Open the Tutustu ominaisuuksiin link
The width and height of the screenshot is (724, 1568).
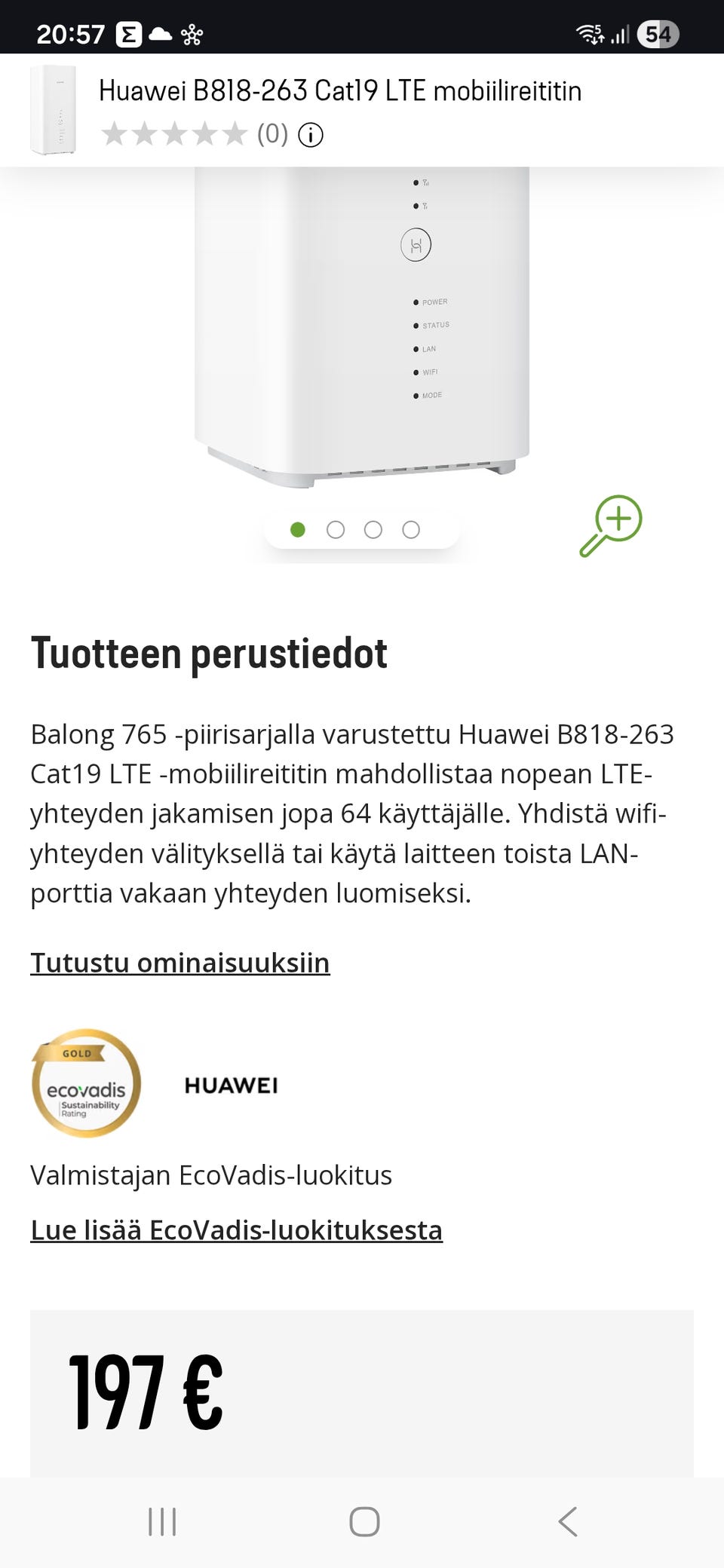click(180, 963)
